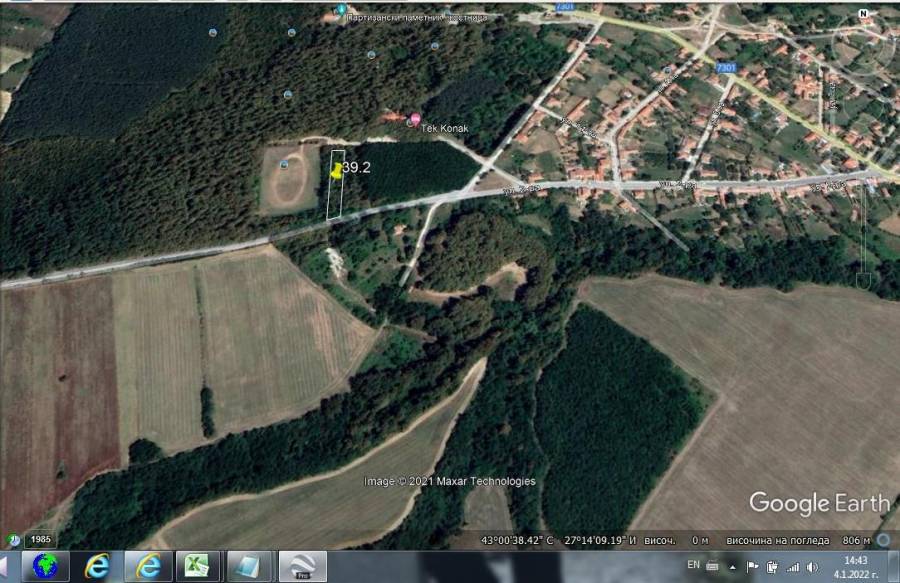Image resolution: width=900 pixels, height=583 pixels.
Task: Open the Партизански паметник place marker
Action: pyautogui.click(x=341, y=10)
